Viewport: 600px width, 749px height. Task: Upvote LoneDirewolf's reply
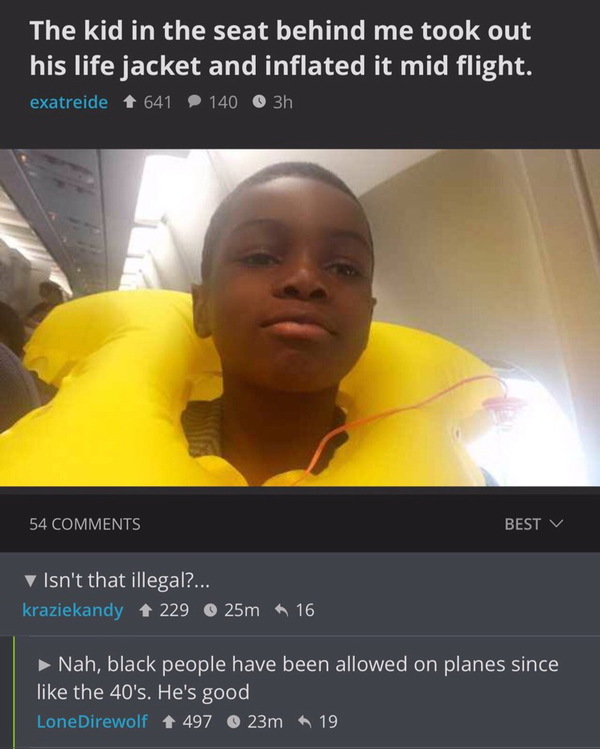point(169,721)
